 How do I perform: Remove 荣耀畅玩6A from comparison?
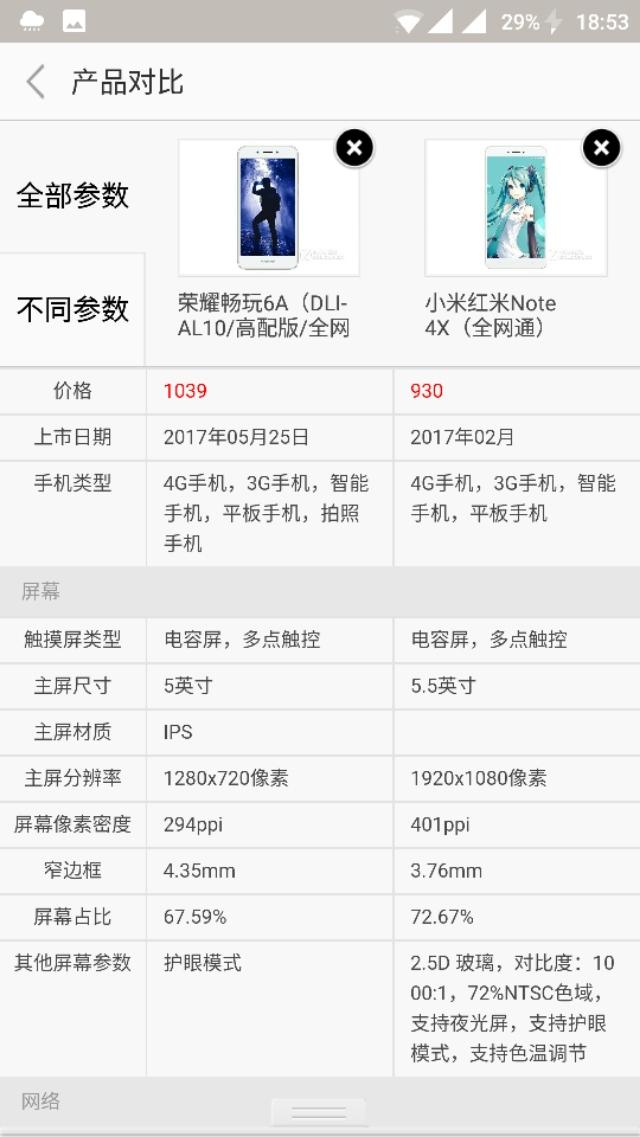(354, 148)
